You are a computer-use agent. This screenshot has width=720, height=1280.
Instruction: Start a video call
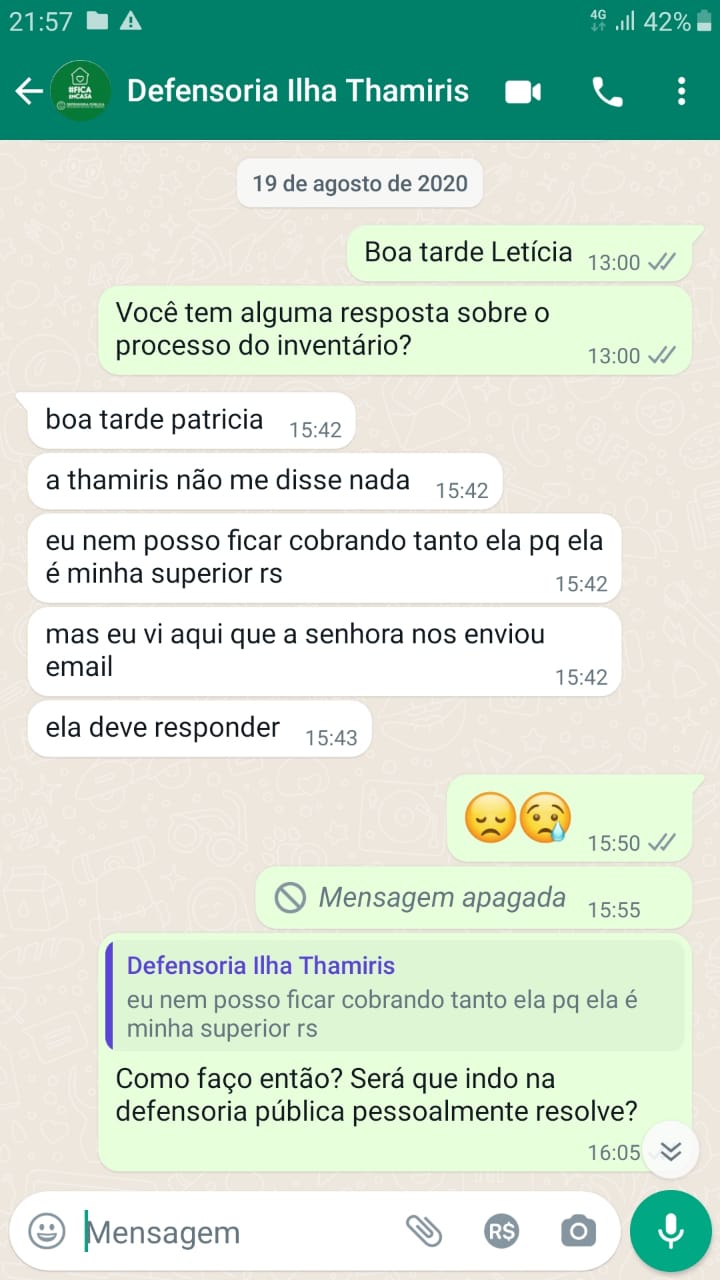click(x=522, y=92)
